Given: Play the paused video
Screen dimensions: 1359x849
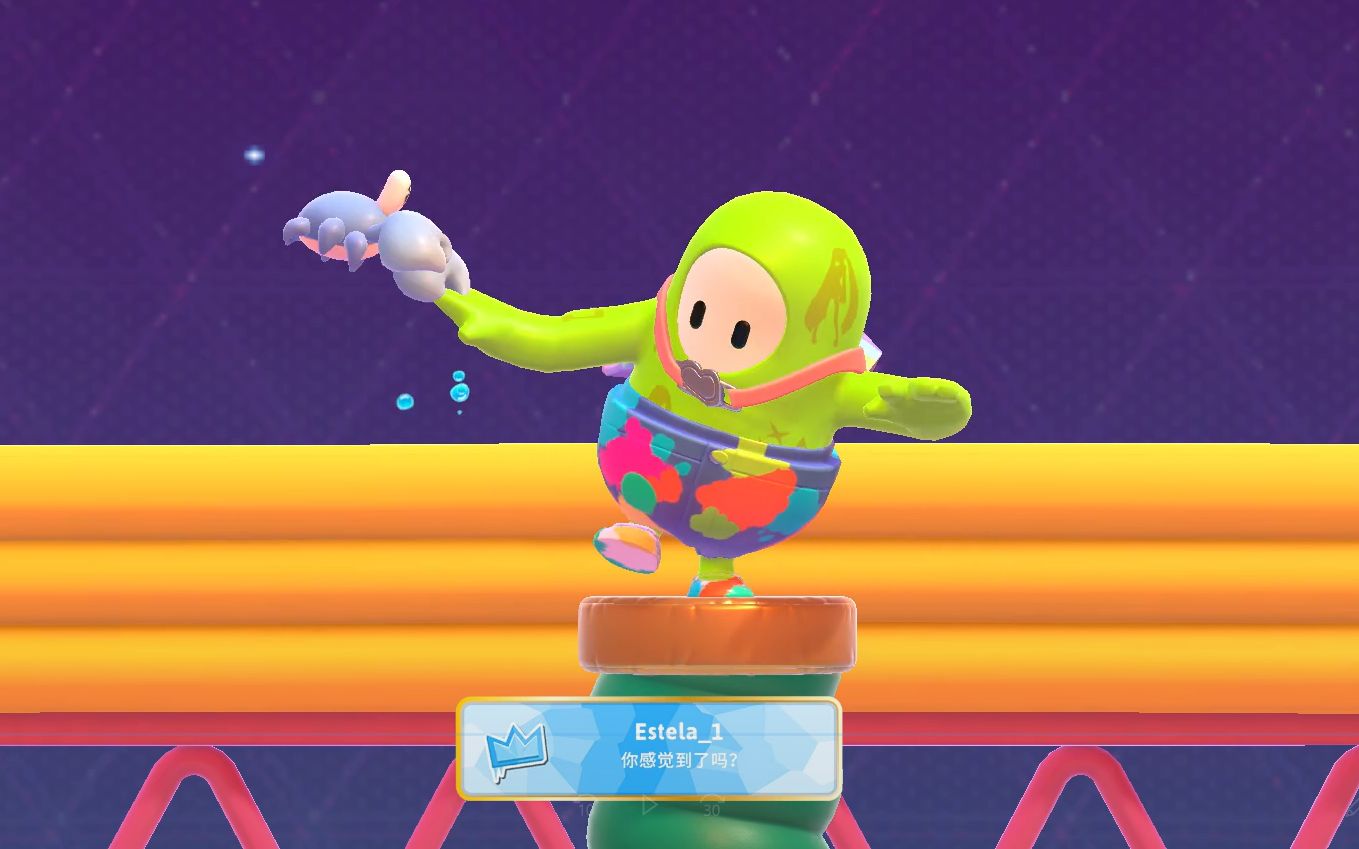Looking at the screenshot, I should click(x=649, y=804).
